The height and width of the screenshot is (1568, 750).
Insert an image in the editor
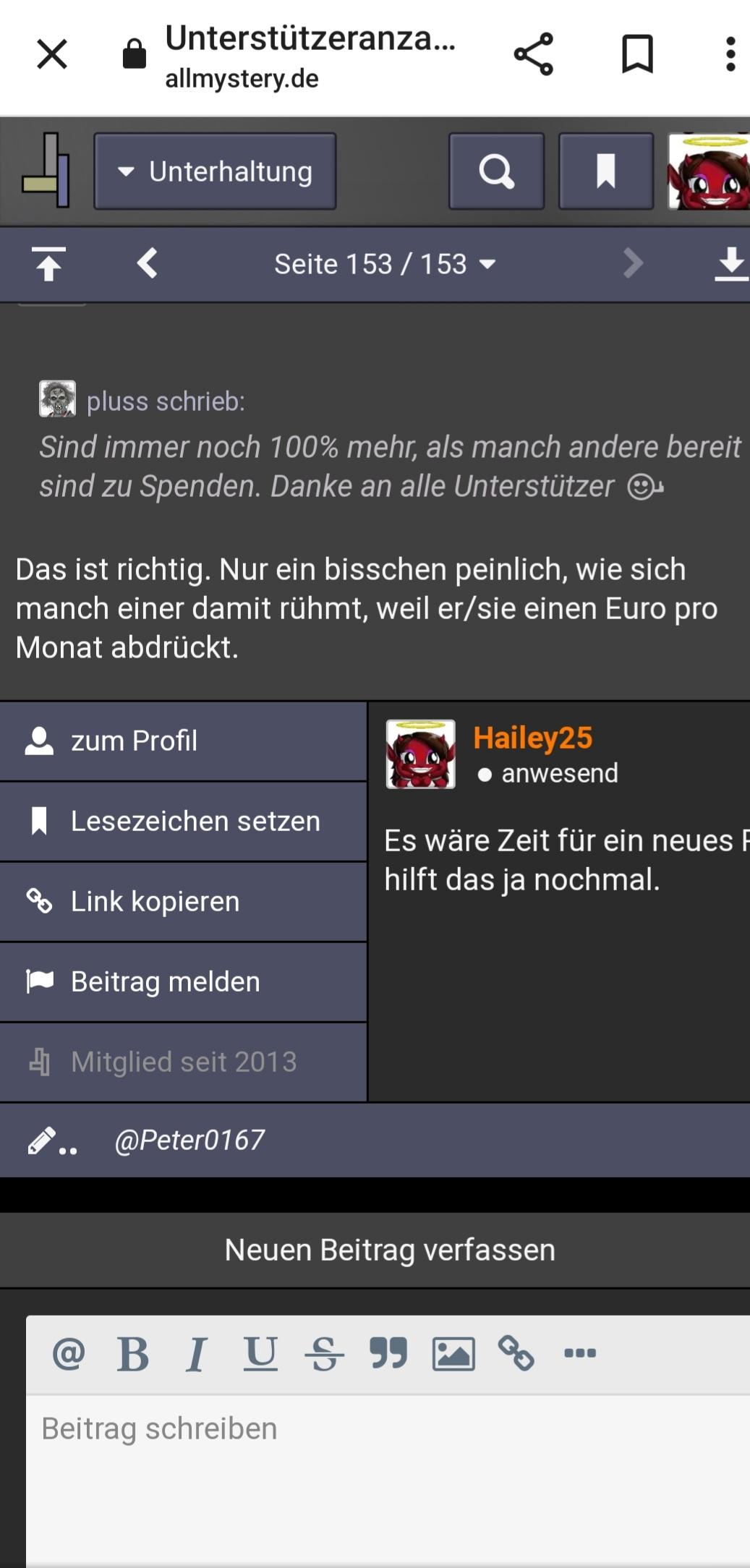[453, 1354]
